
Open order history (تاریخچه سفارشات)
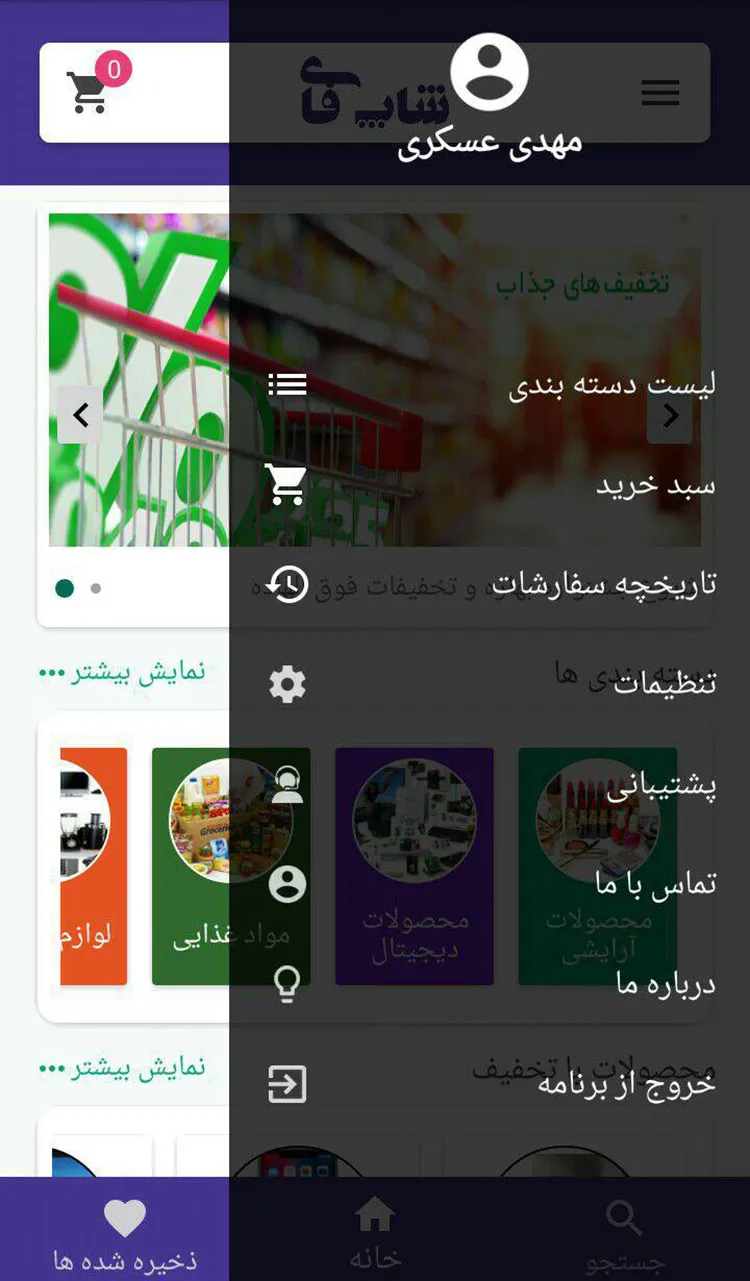pos(490,584)
